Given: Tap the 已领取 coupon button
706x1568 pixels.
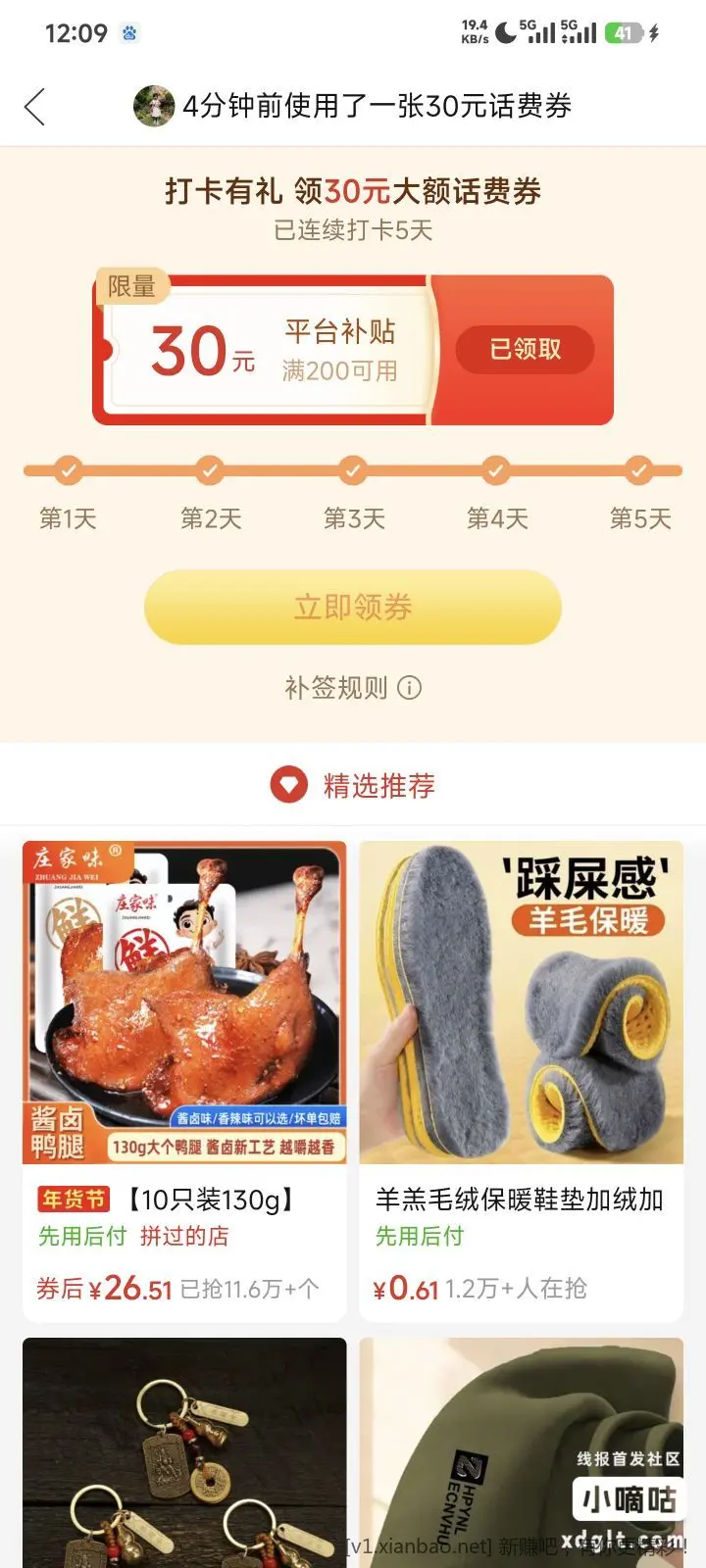Looking at the screenshot, I should 525,350.
